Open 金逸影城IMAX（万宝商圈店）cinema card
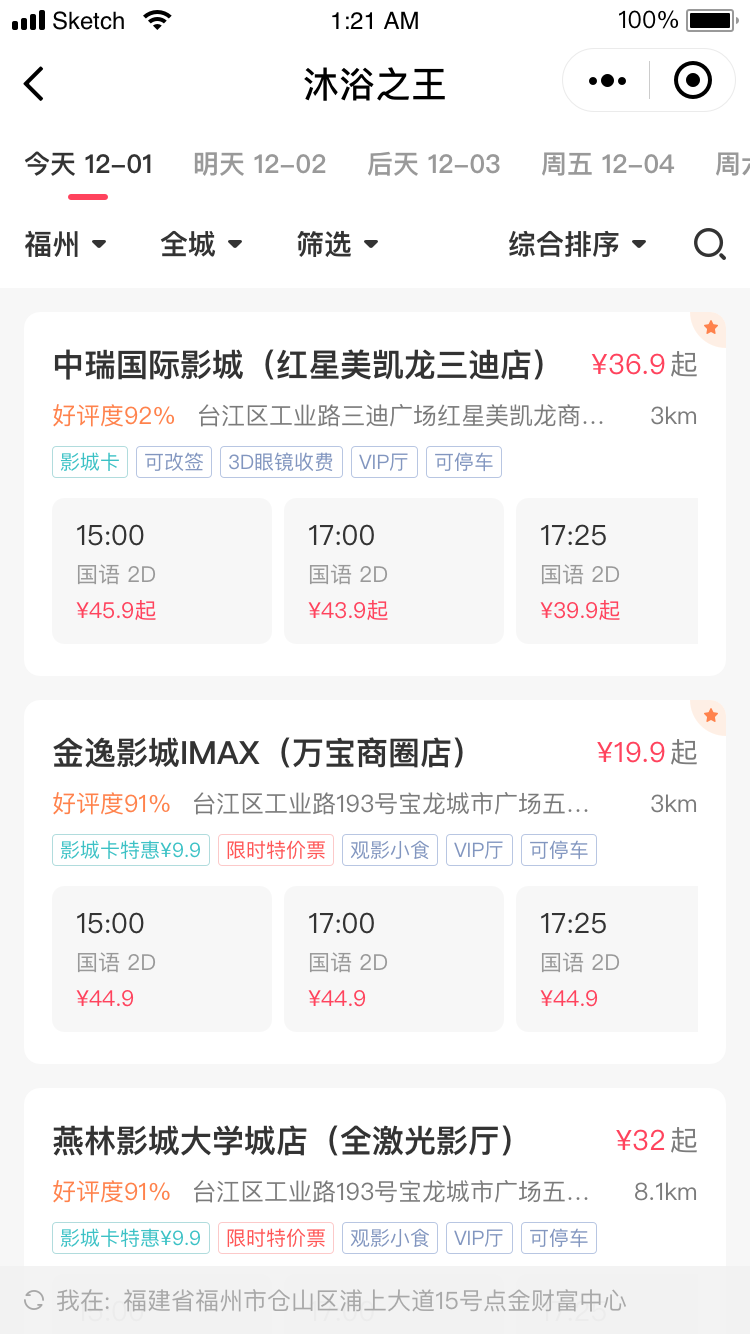The image size is (750, 1334). click(x=260, y=753)
